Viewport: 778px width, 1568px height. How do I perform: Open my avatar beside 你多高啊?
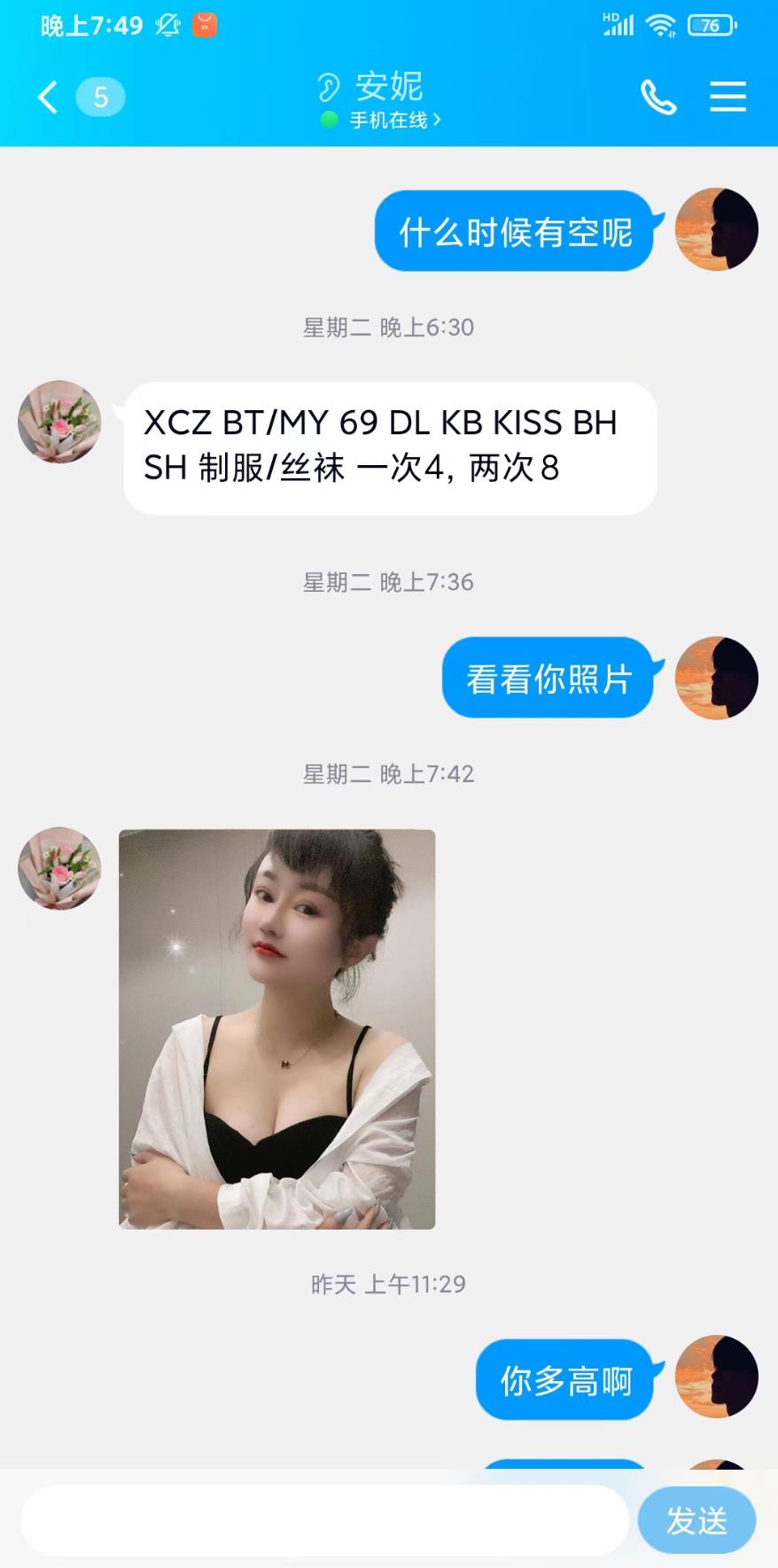pos(716,1377)
